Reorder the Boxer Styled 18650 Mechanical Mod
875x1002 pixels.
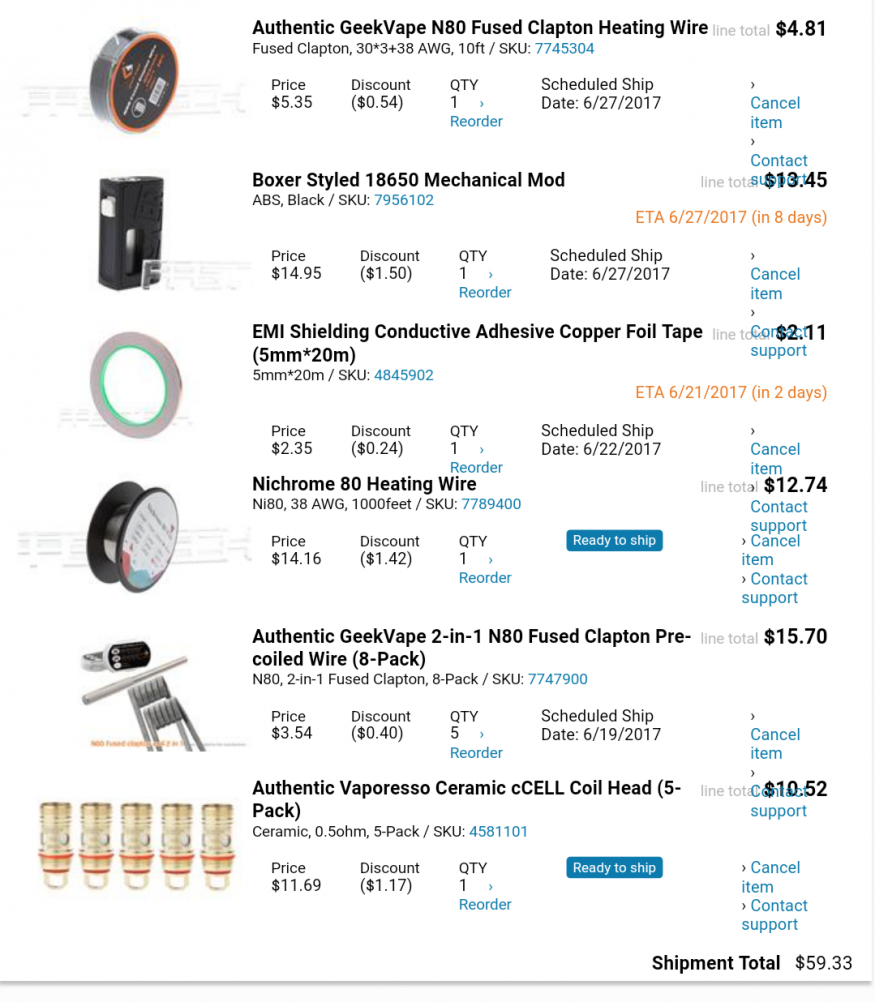pos(485,292)
